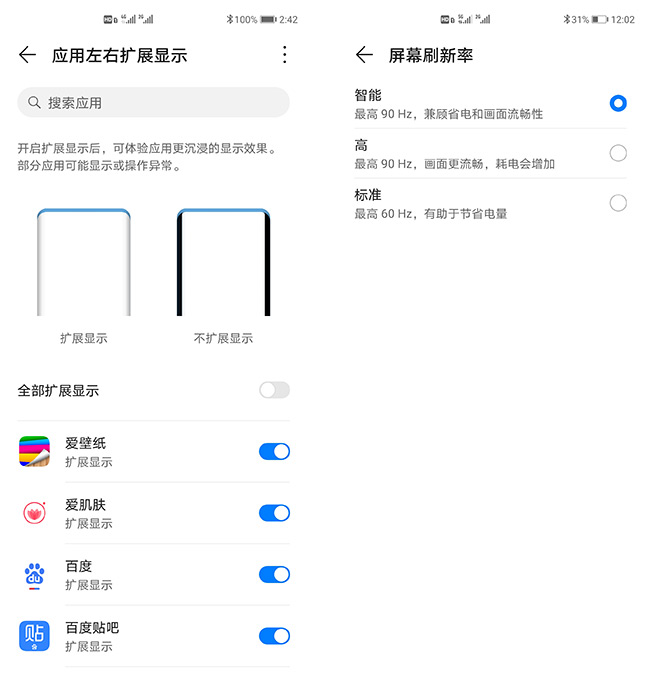The height and width of the screenshot is (674, 654).
Task: Enable the 全部扩展显示 switch
Action: pyautogui.click(x=274, y=390)
